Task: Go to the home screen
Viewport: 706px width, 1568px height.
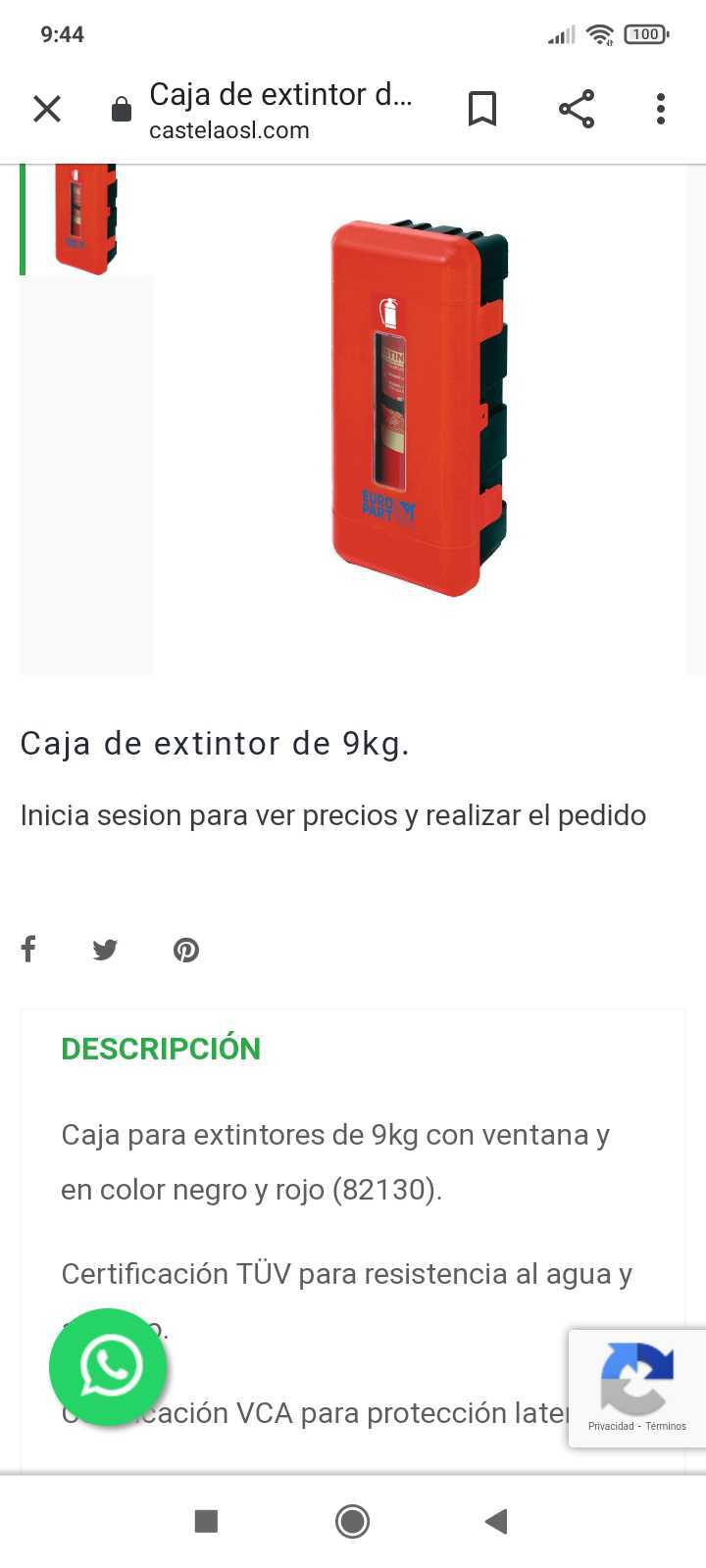Action: (x=352, y=1521)
